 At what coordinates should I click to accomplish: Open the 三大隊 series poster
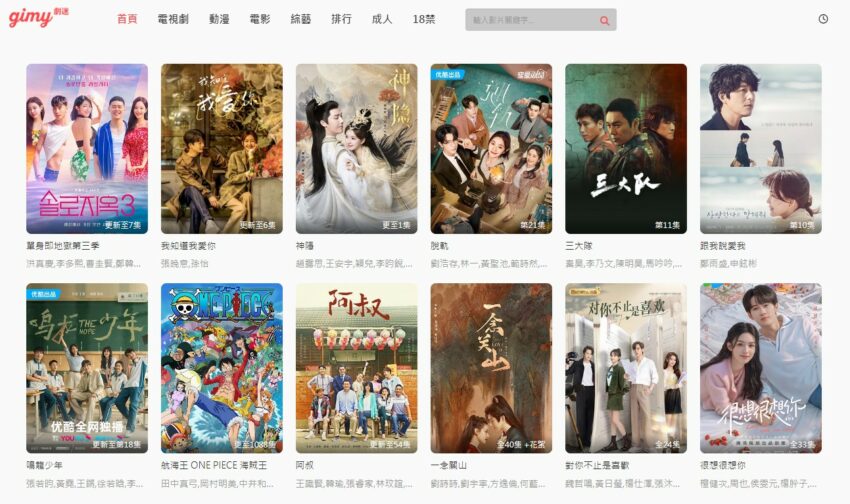pos(626,149)
